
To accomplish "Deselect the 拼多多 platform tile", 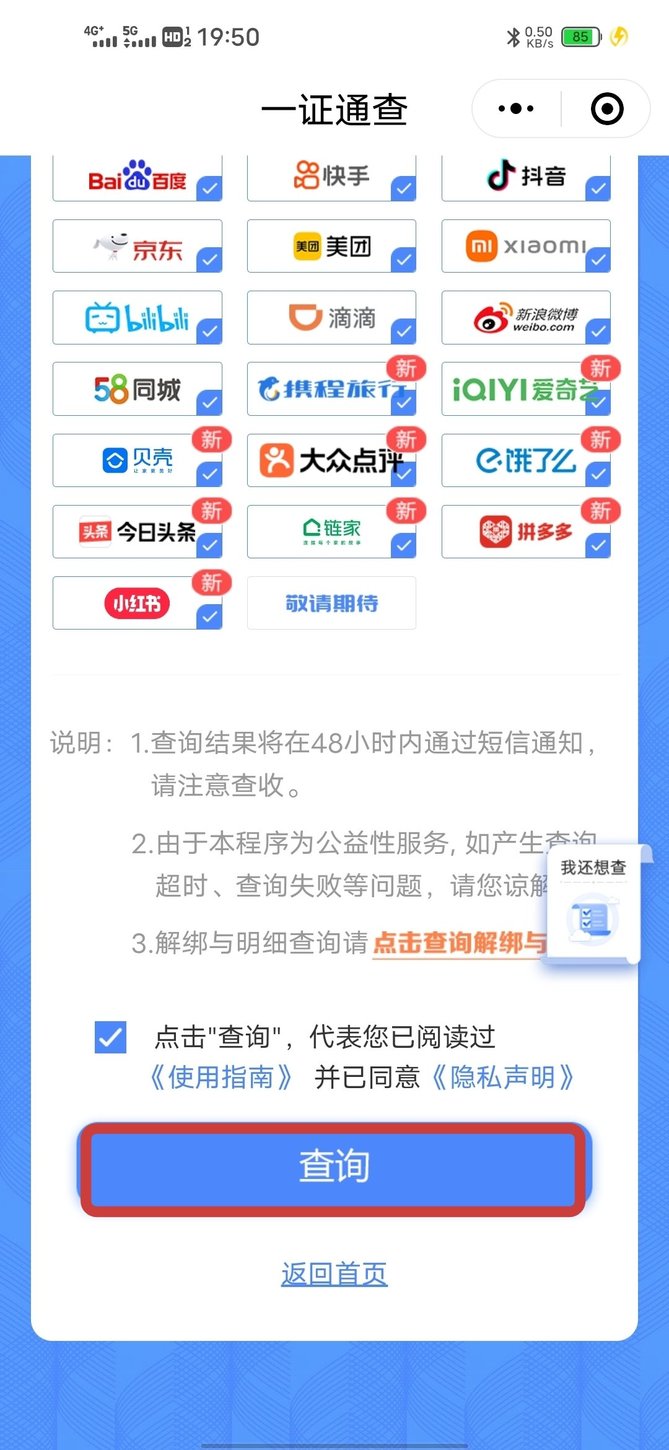I will [526, 532].
